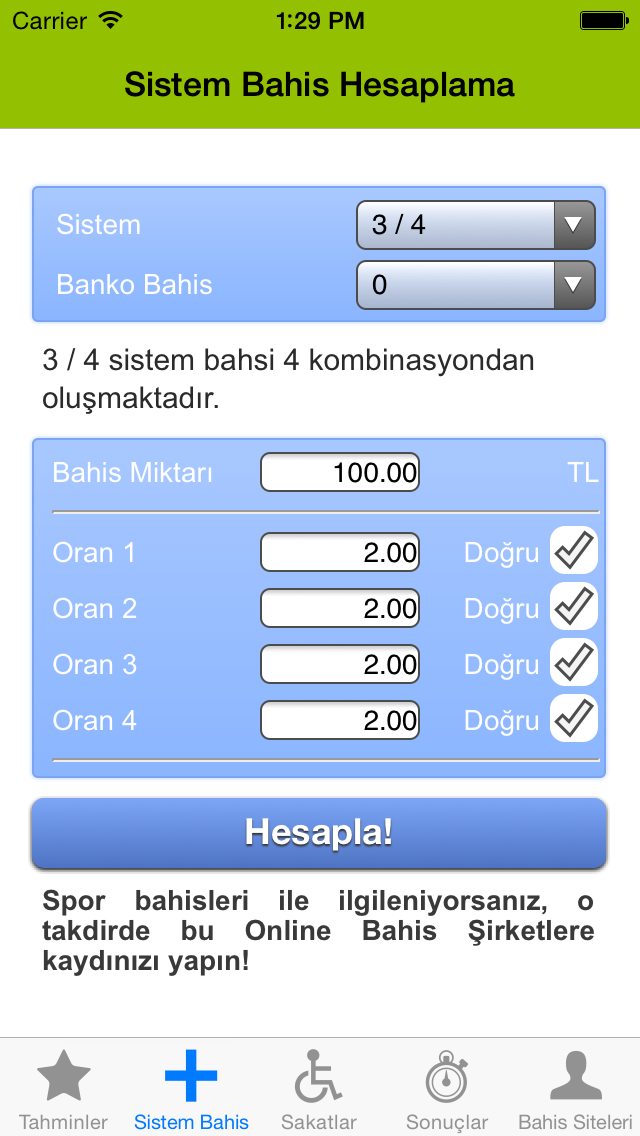
Task: Go to the Sonuçlar tab
Action: coord(447,1090)
